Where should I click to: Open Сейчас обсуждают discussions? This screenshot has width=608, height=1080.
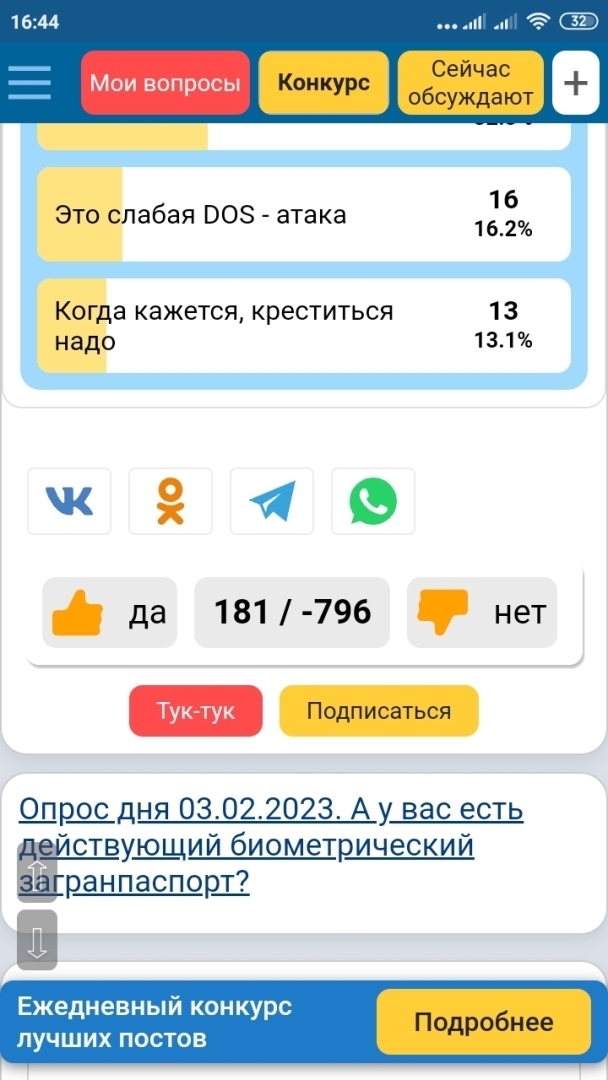(x=470, y=83)
